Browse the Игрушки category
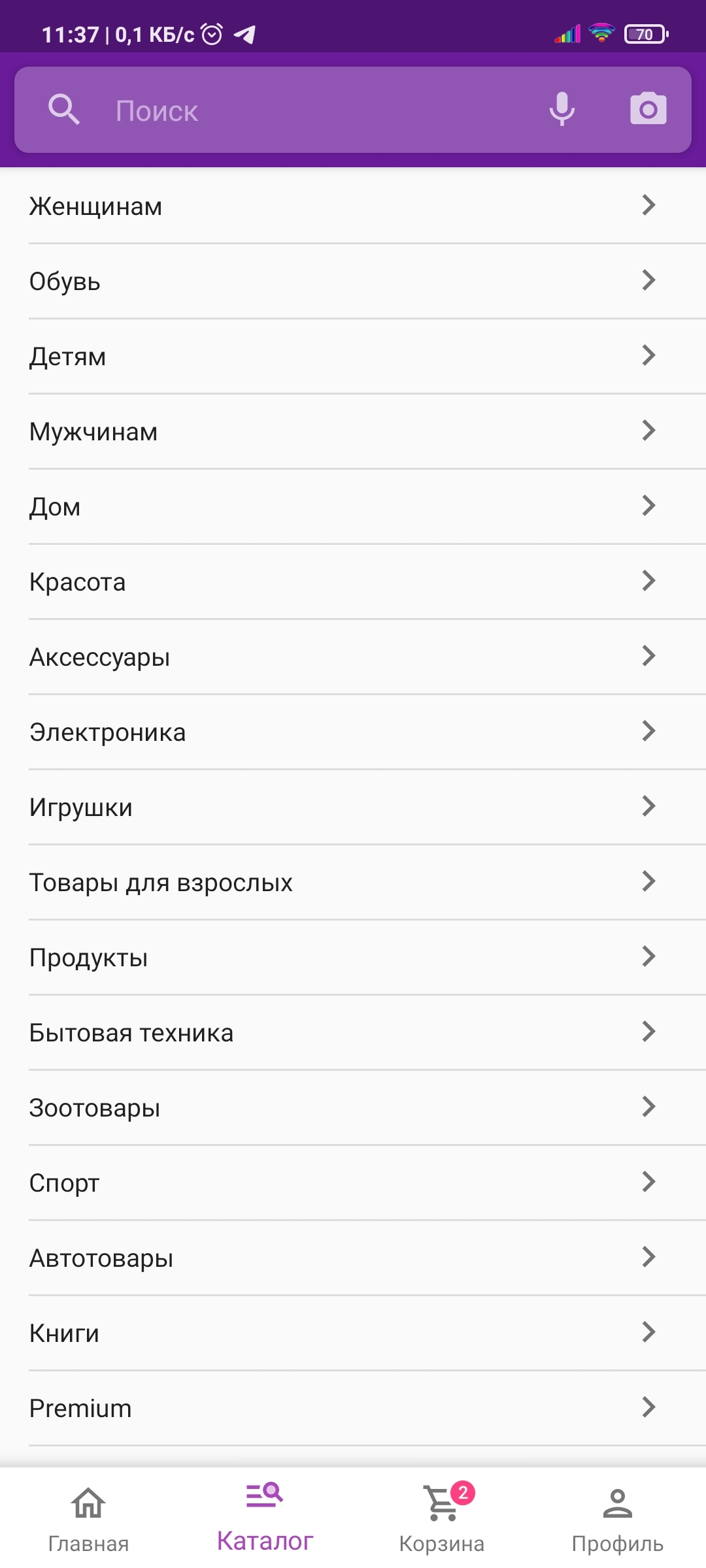 [353, 807]
